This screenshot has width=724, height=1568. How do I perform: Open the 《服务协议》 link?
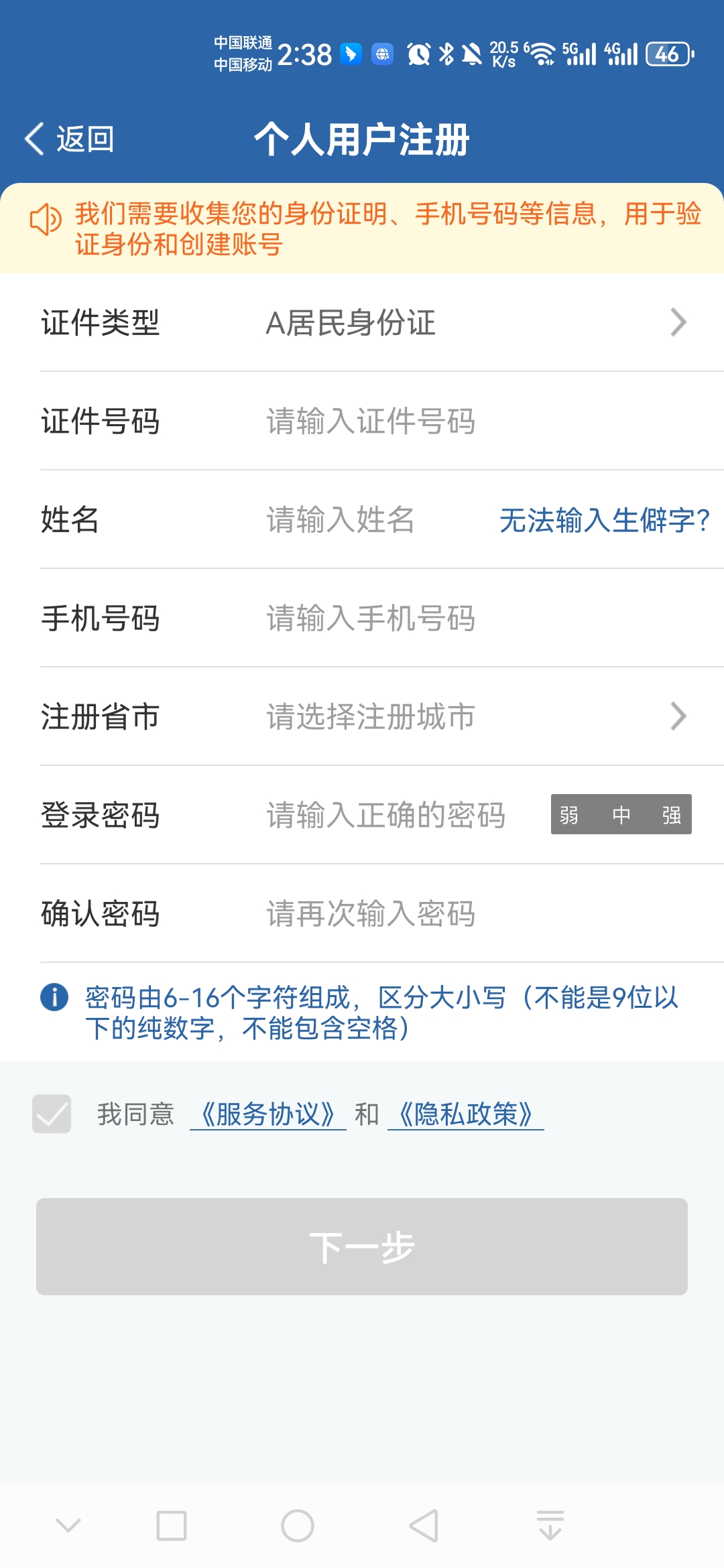coord(268,1114)
